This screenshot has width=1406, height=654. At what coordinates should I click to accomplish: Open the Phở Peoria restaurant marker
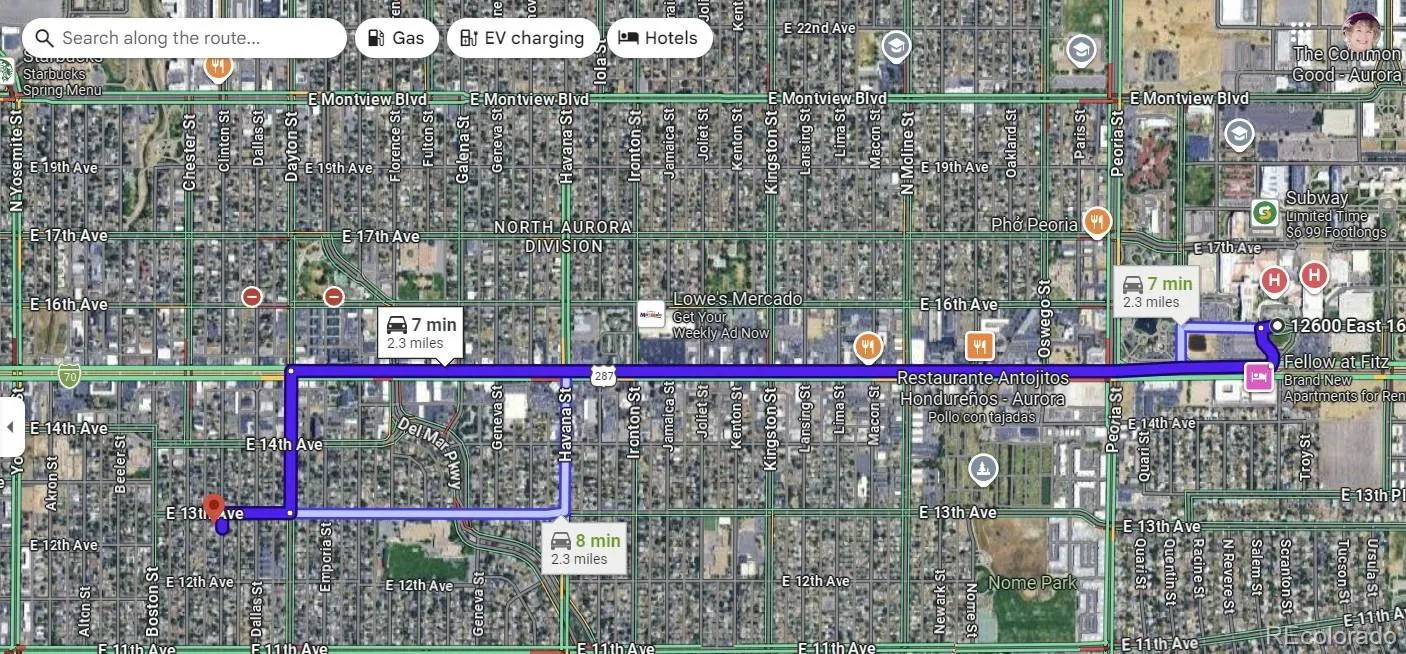(1097, 223)
